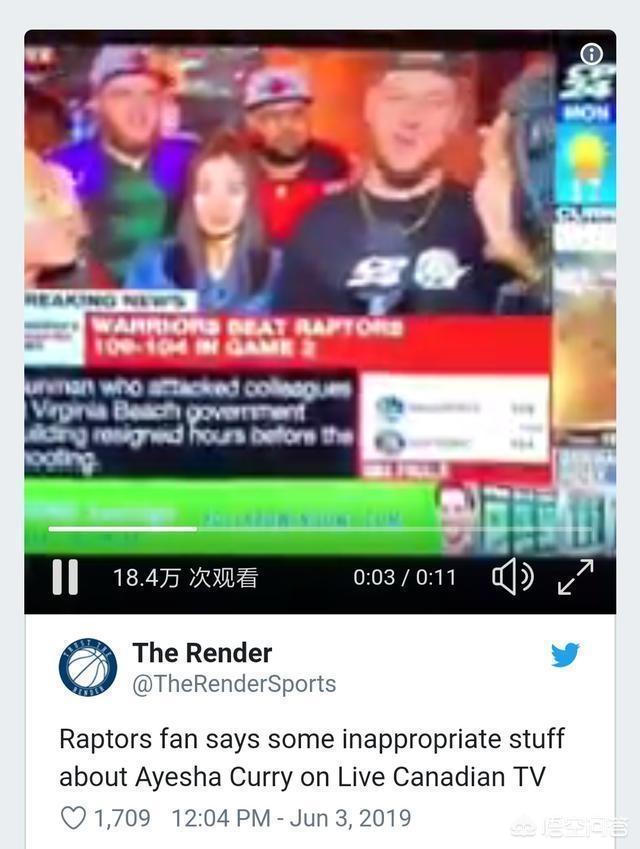Like the tweet with the heart icon
The image size is (640, 849).
coord(74,818)
